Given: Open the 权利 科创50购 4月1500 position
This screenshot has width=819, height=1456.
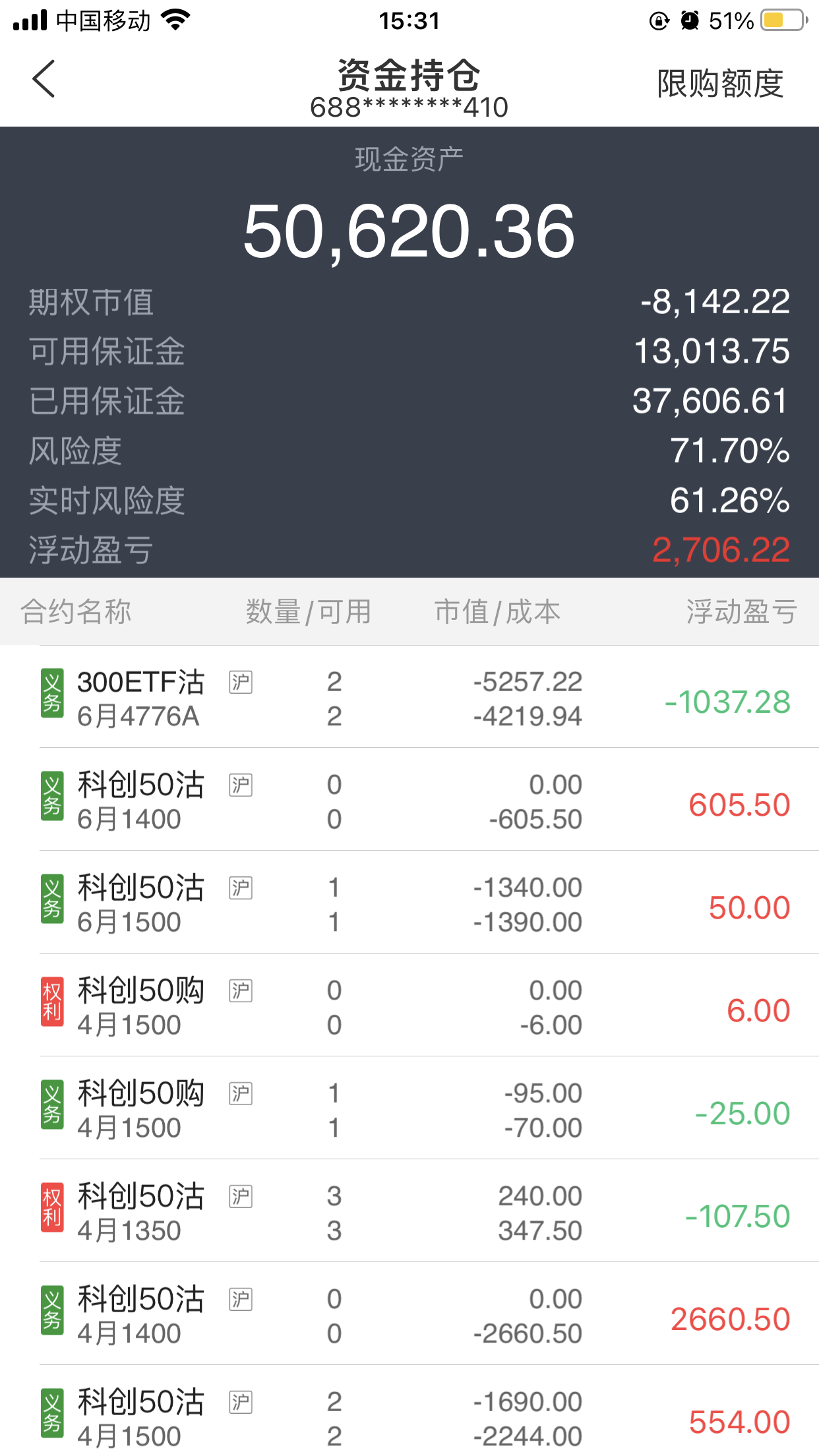Looking at the screenshot, I should click(409, 1007).
